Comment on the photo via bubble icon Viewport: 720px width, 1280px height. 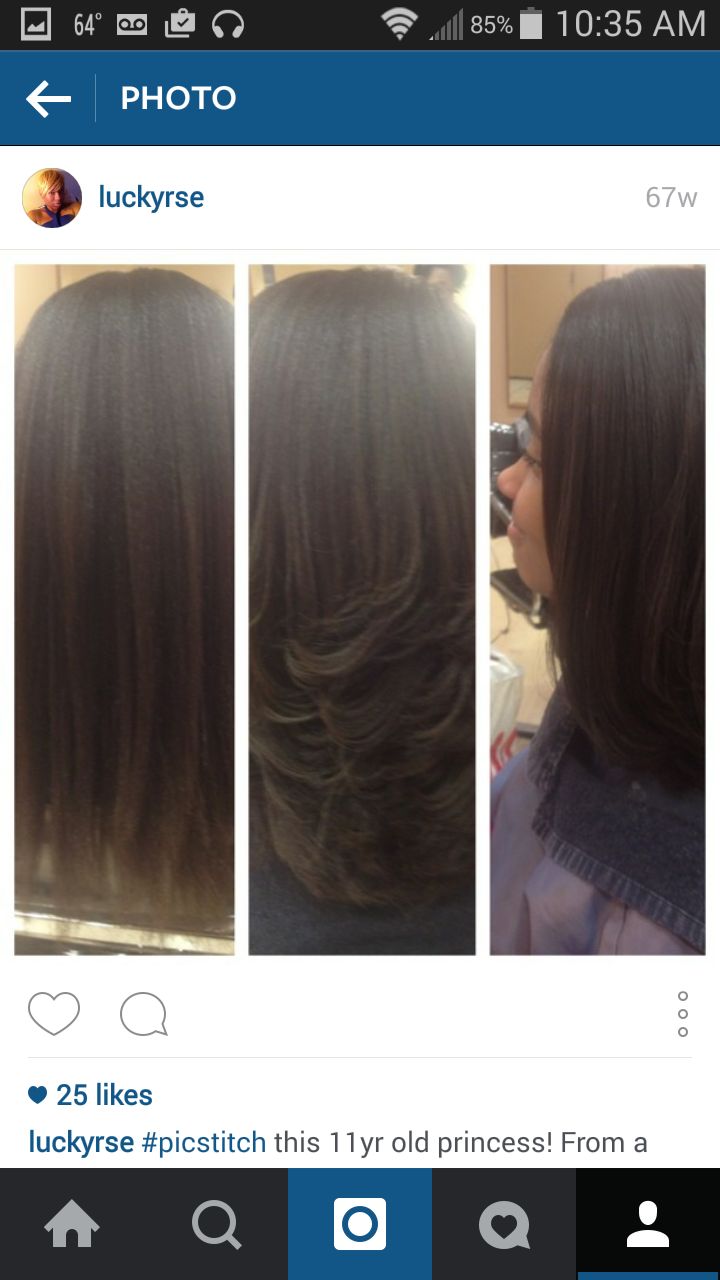(x=143, y=1014)
